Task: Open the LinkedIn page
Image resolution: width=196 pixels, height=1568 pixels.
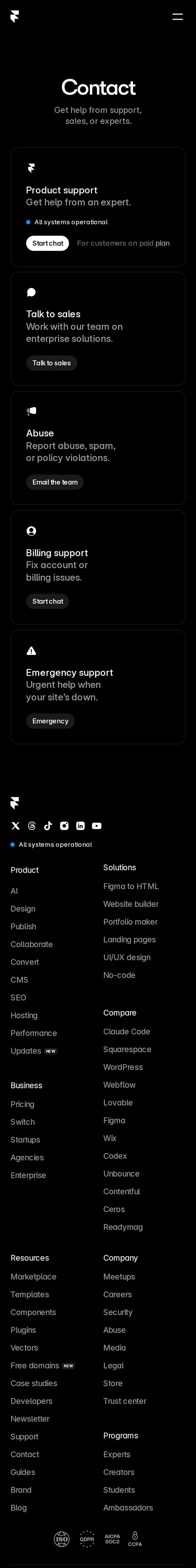Action: pos(80,826)
